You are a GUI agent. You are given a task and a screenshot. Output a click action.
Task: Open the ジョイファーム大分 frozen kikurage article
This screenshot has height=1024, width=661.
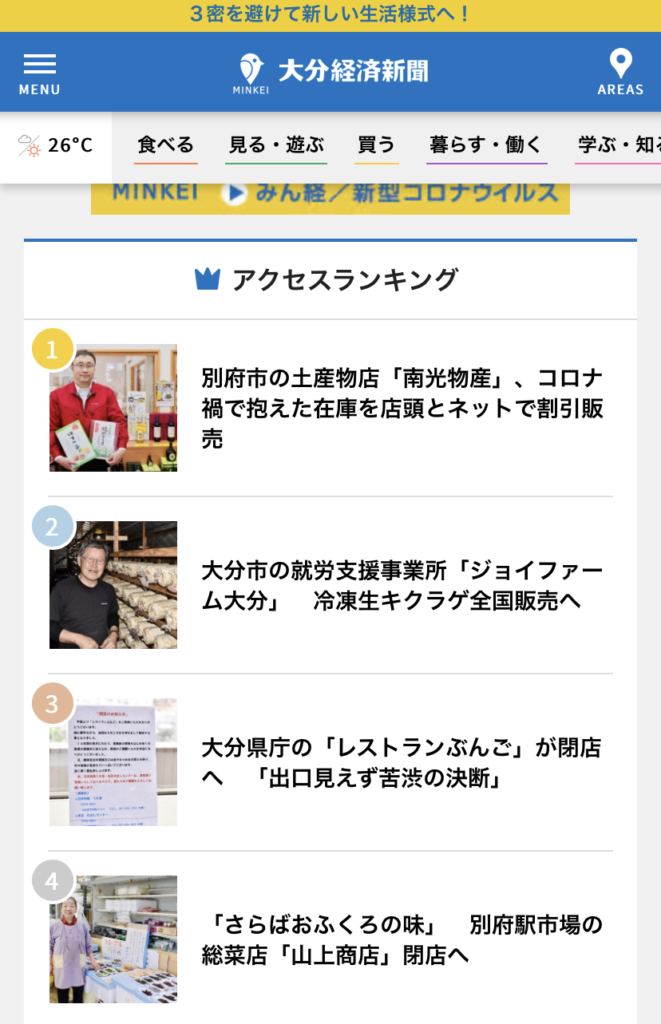[x=402, y=585]
